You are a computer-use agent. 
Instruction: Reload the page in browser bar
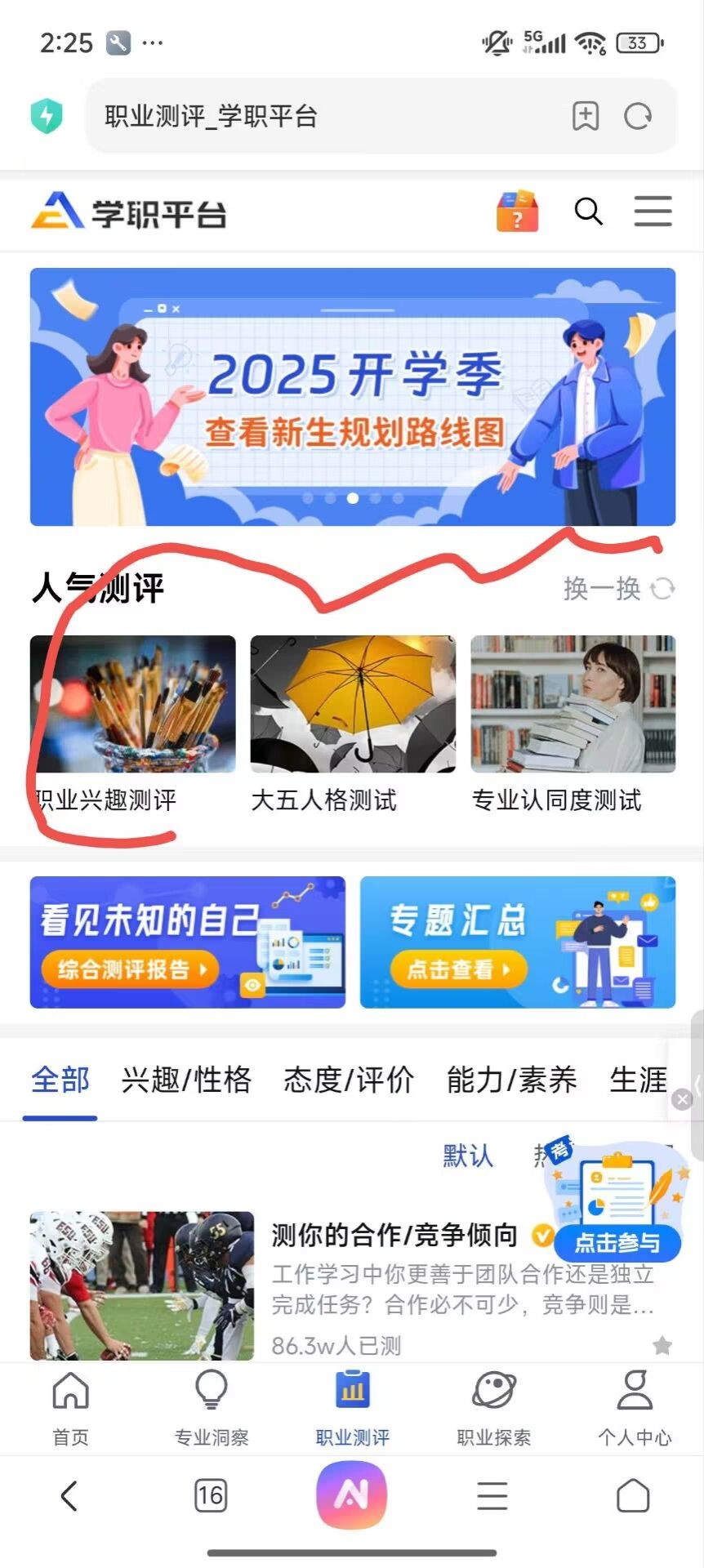coord(637,117)
